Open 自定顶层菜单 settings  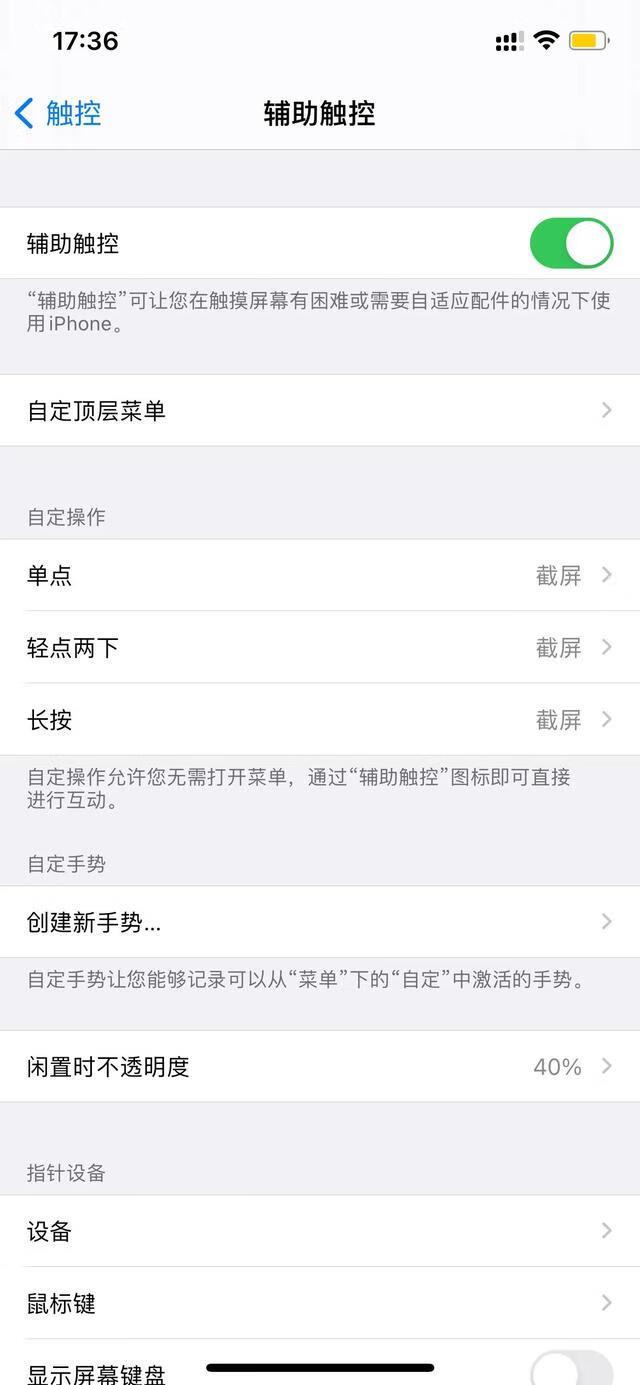tap(320, 411)
